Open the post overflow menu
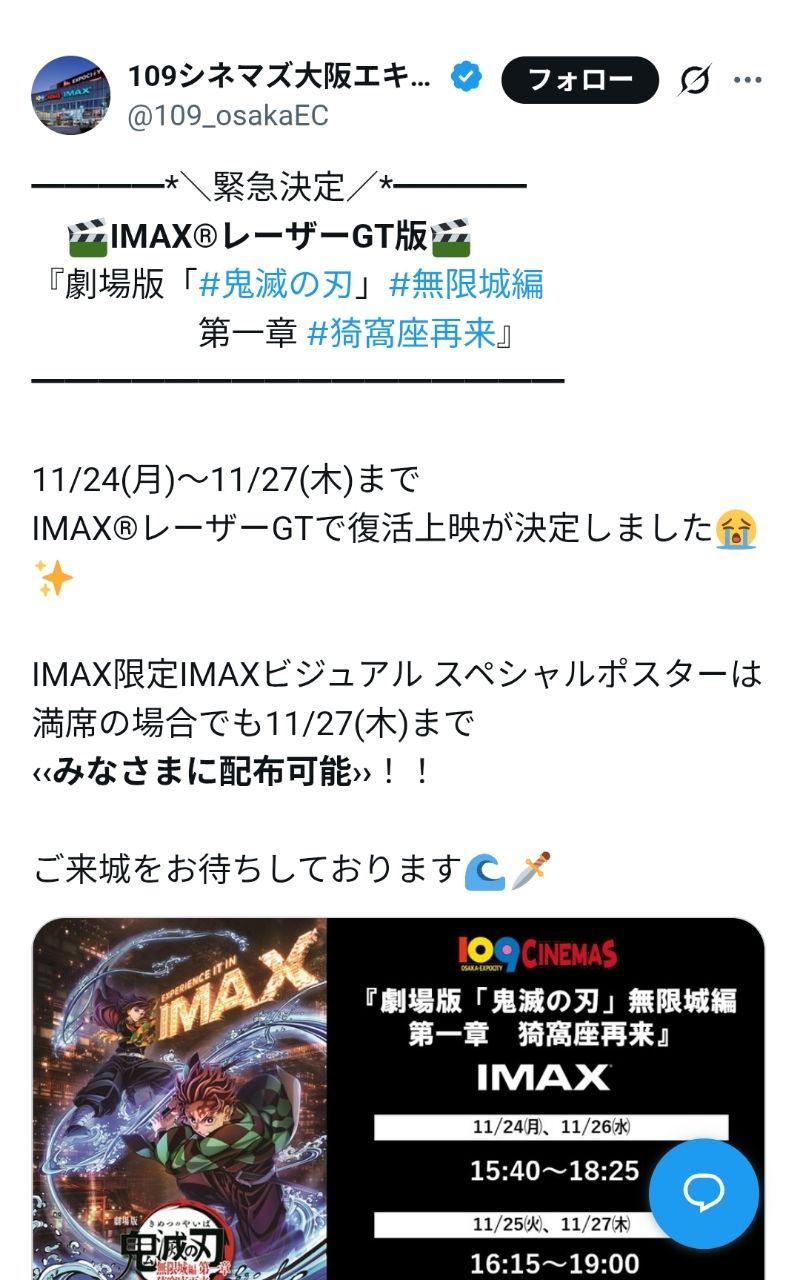The image size is (797, 1280). [x=748, y=80]
